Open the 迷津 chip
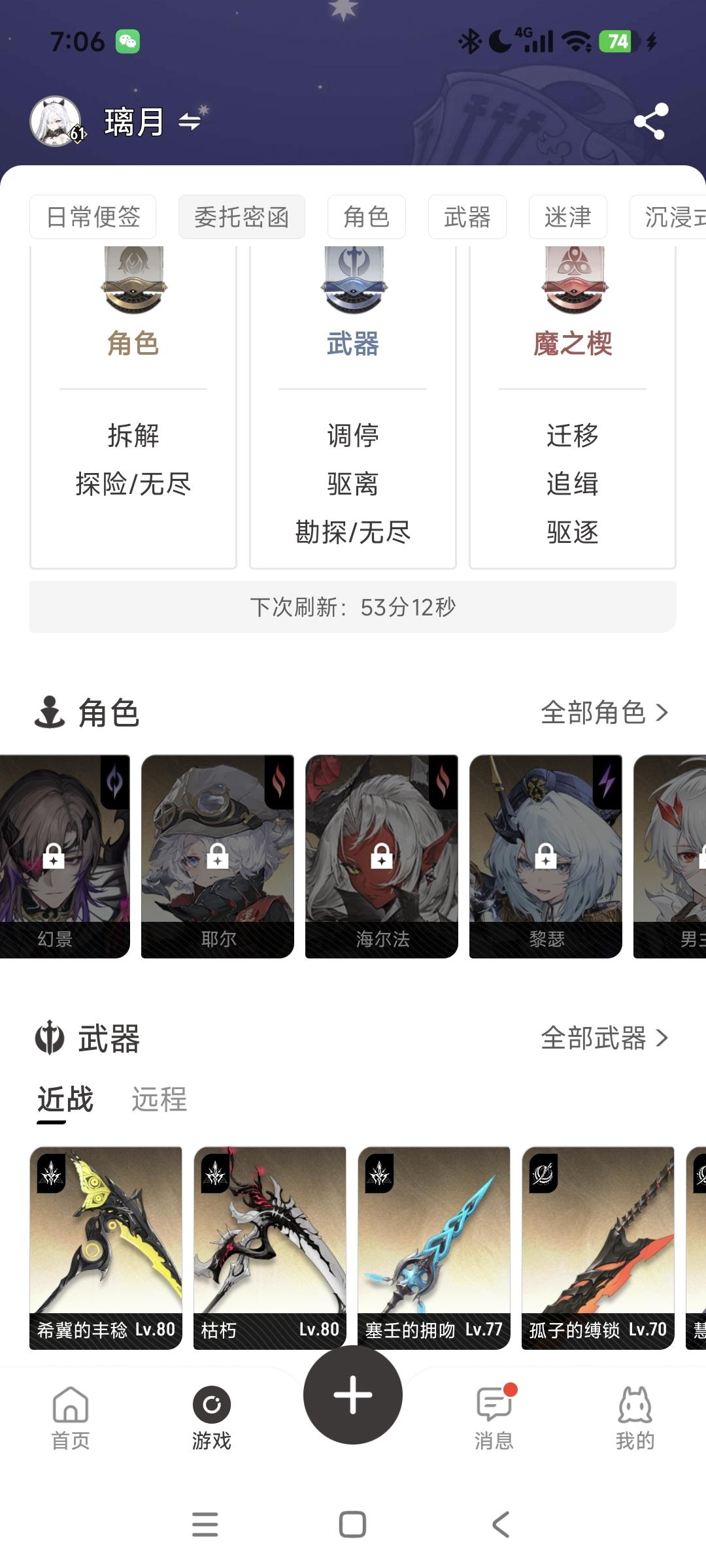Image resolution: width=706 pixels, height=1568 pixels. [x=567, y=217]
